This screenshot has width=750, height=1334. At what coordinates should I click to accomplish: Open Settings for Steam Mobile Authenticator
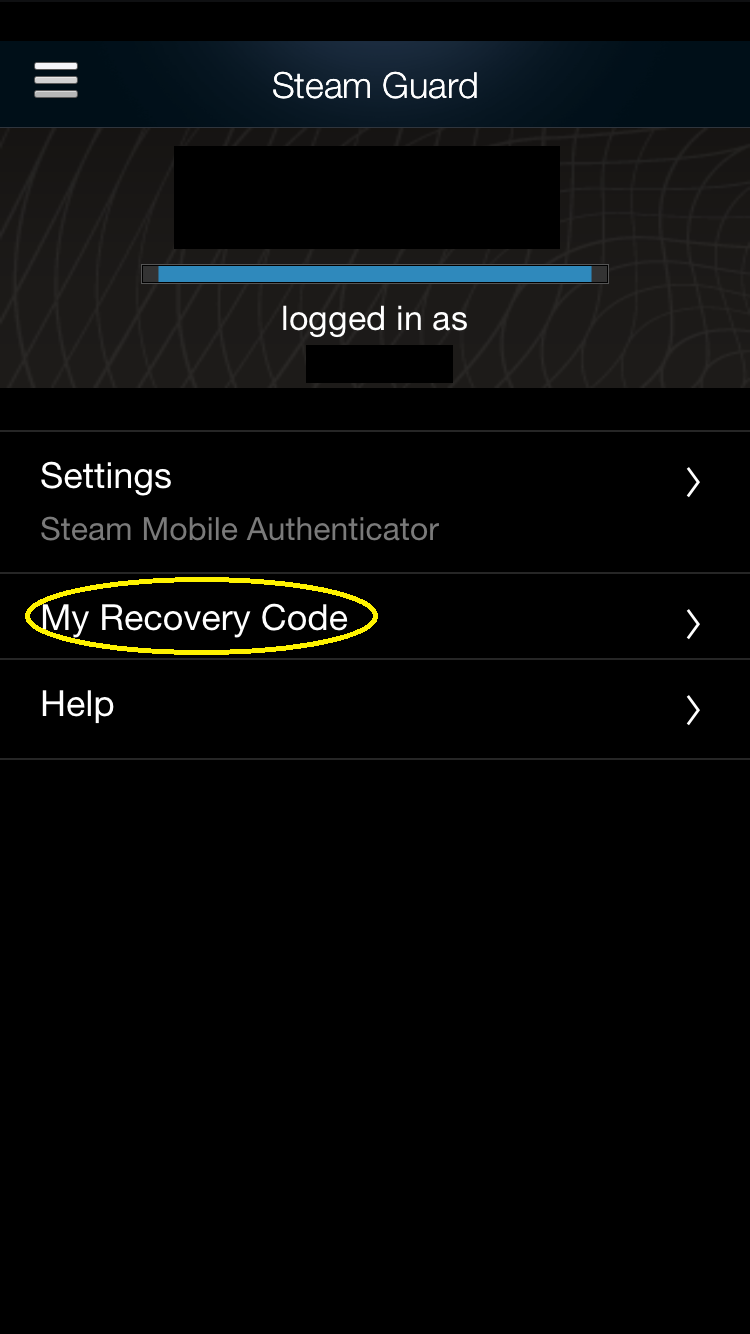click(374, 501)
